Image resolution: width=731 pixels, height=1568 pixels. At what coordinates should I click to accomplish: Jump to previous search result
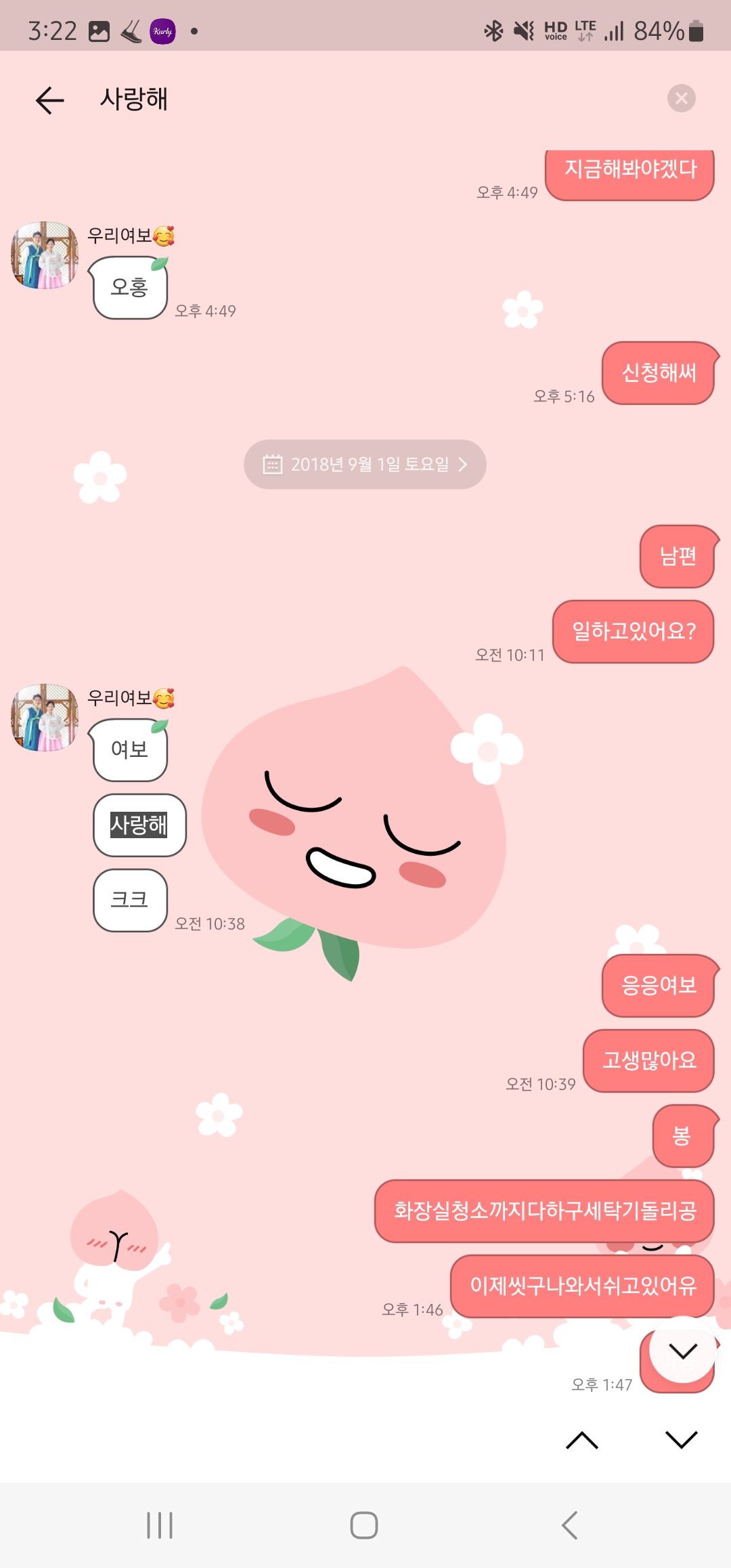tap(582, 1440)
